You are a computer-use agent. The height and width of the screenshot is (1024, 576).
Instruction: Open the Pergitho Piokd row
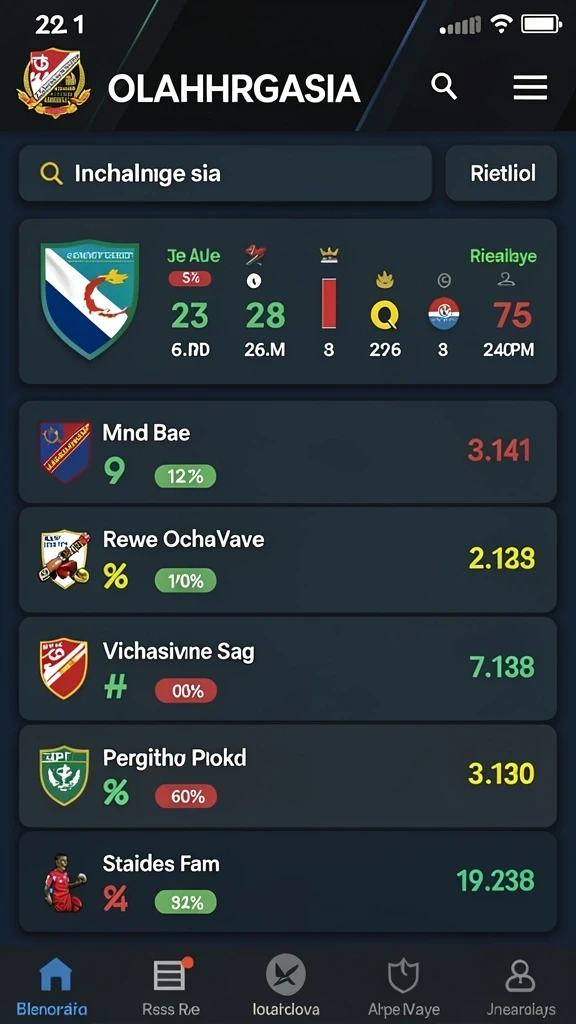(288, 776)
